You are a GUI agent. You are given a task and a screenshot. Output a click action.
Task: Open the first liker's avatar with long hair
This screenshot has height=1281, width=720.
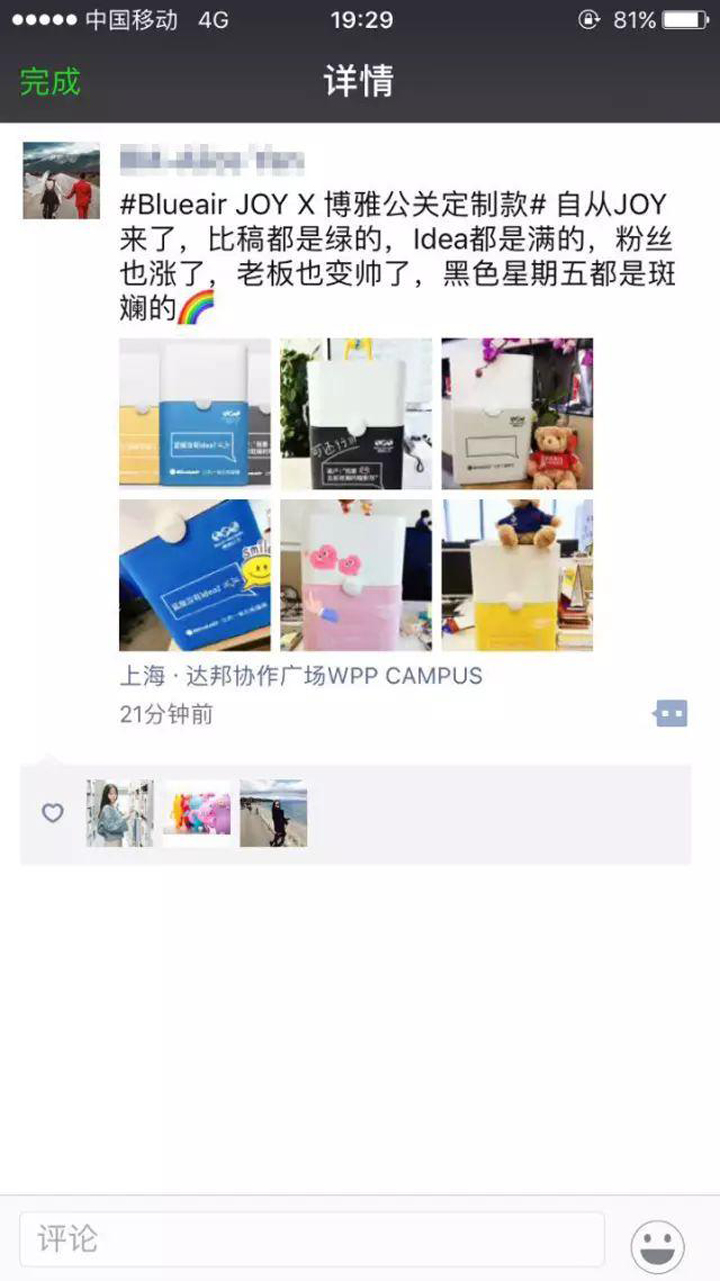(x=120, y=813)
